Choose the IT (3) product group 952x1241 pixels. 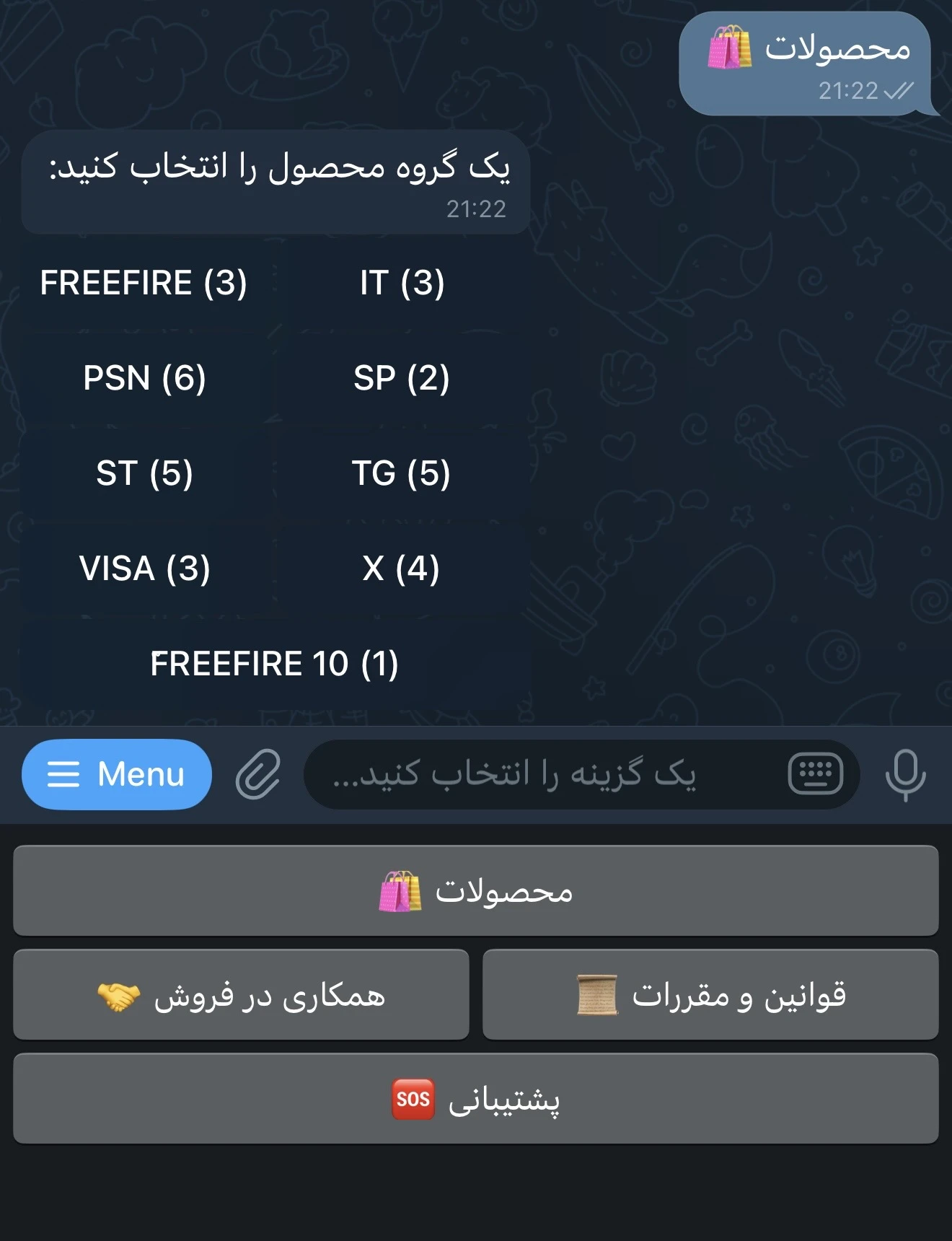pos(402,283)
